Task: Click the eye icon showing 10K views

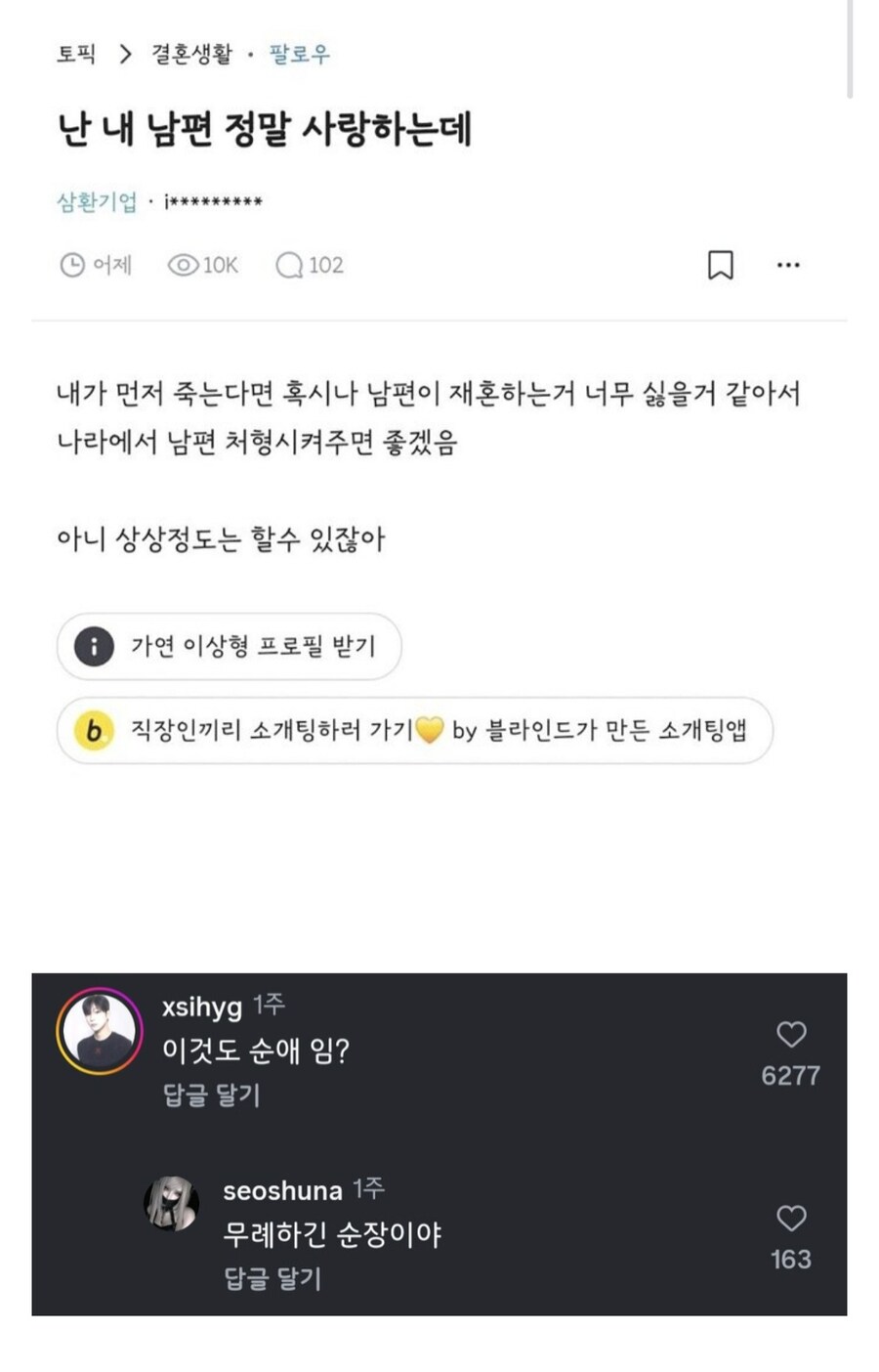Action: pos(186,264)
